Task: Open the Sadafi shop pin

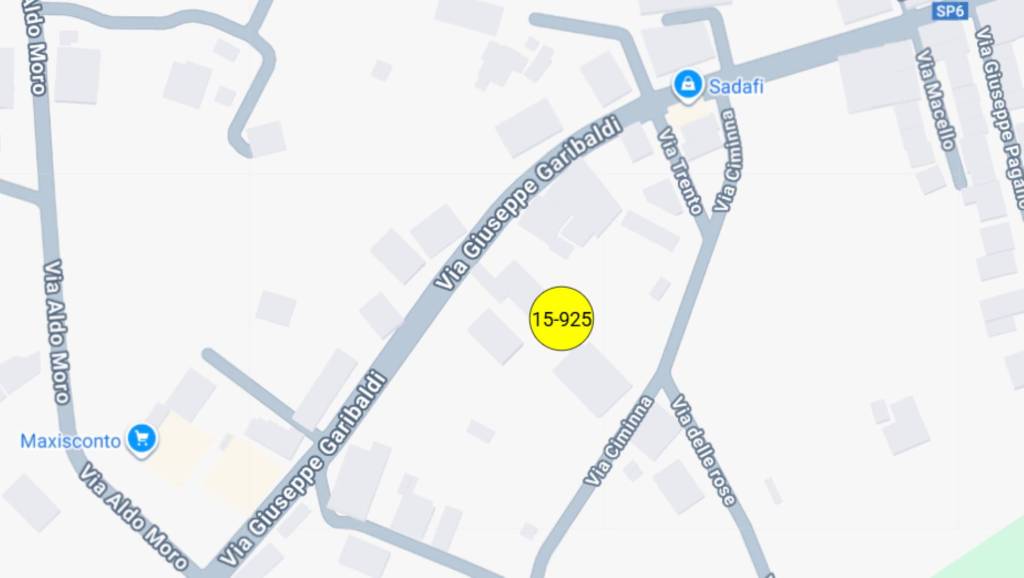Action: (x=687, y=86)
